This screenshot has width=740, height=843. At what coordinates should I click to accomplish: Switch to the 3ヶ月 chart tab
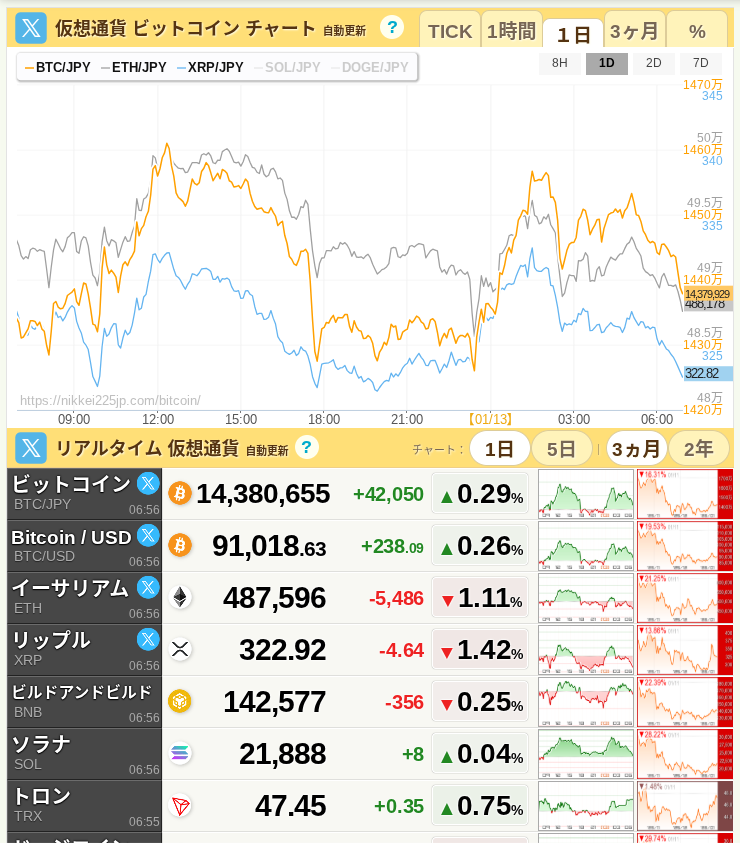pyautogui.click(x=634, y=31)
